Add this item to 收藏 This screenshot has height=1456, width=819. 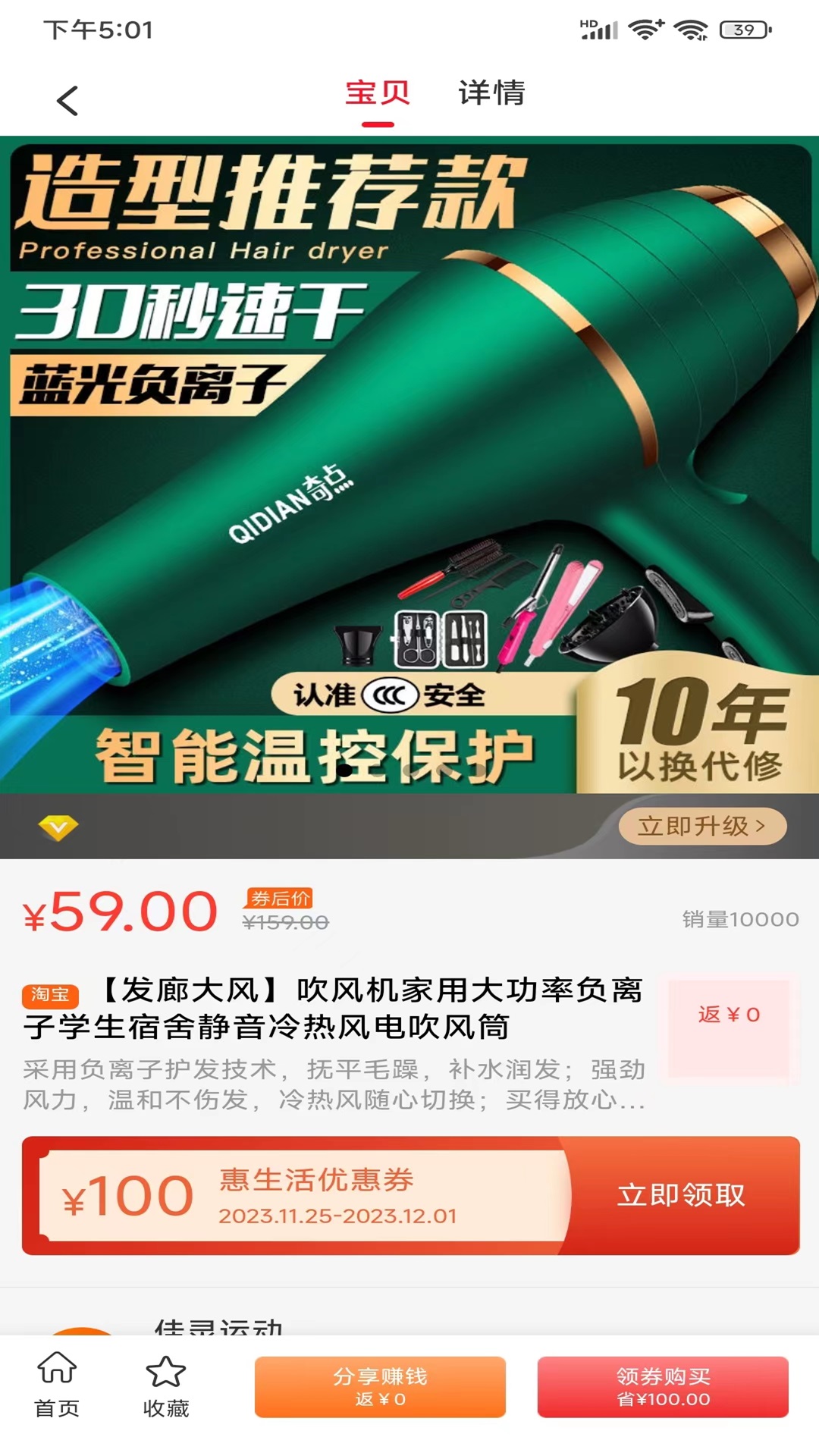(x=166, y=1385)
